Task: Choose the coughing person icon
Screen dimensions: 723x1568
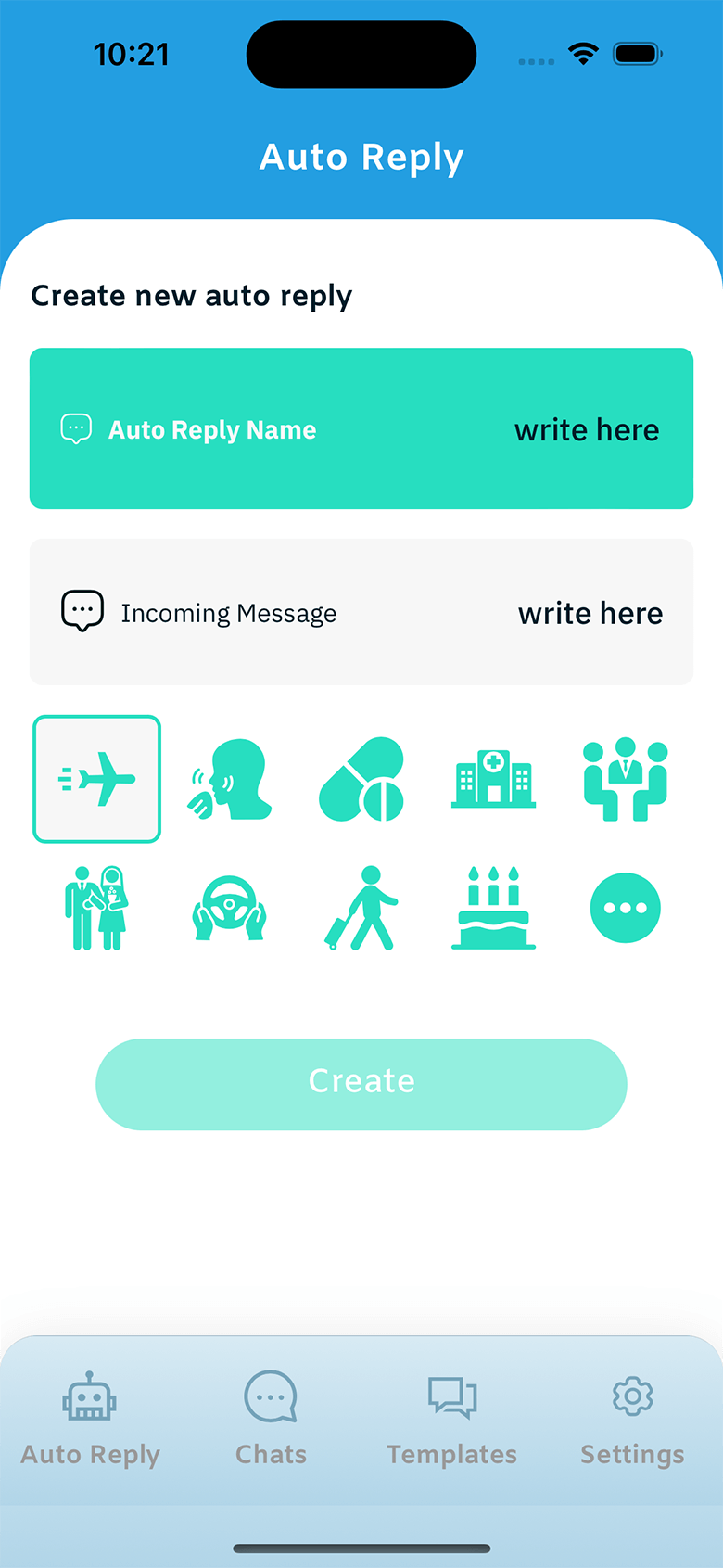Action: click(230, 779)
